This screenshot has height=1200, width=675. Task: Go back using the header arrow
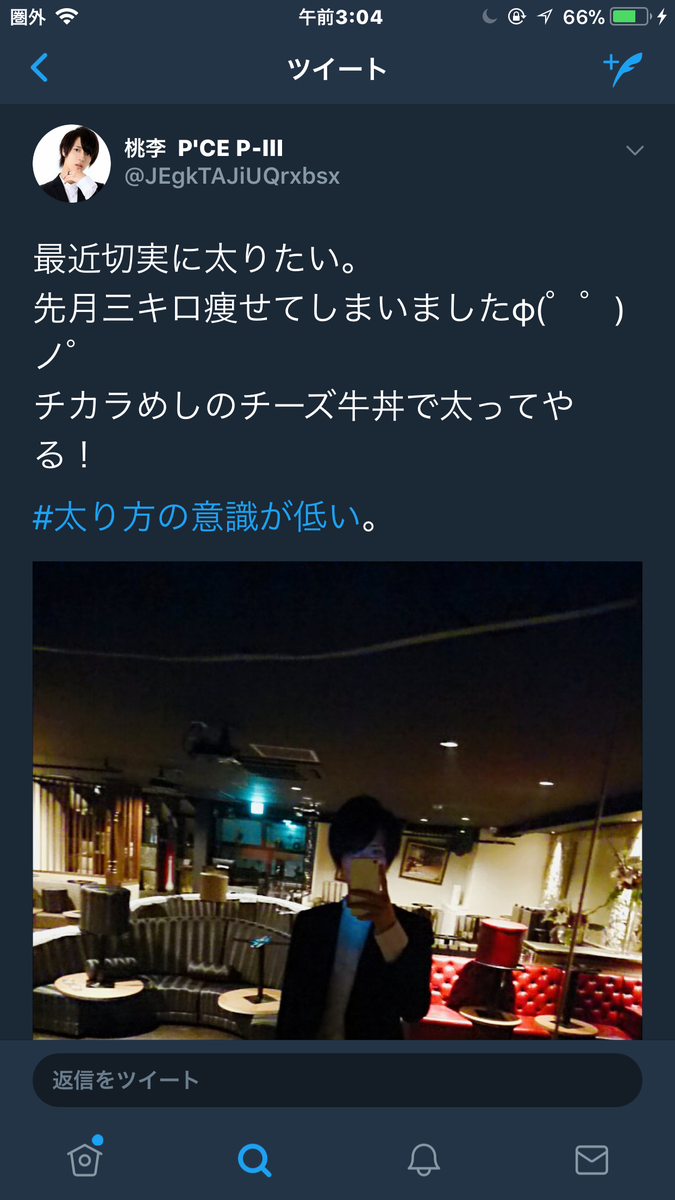pos(40,68)
